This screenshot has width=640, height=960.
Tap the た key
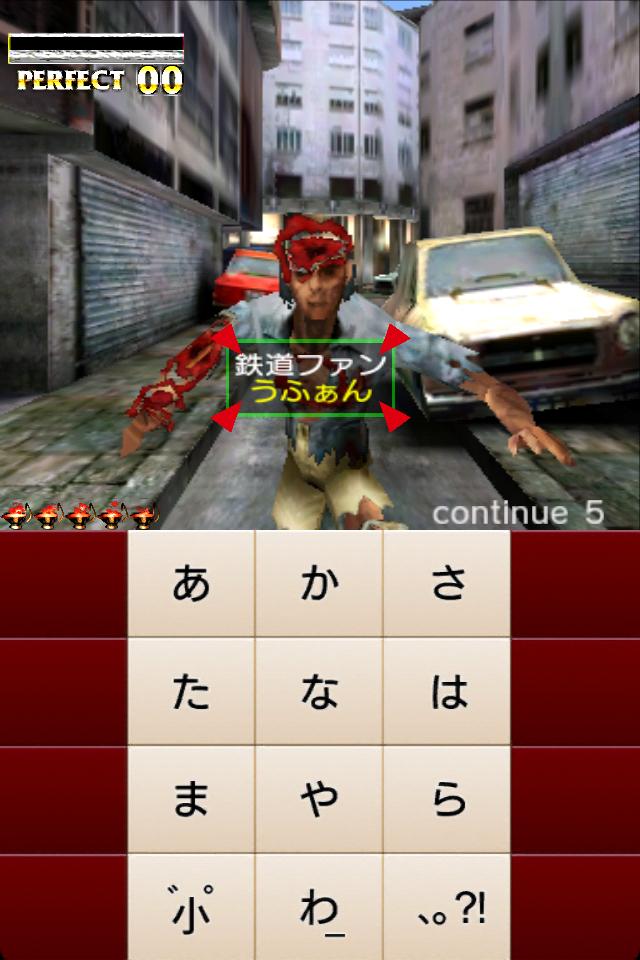pos(191,692)
